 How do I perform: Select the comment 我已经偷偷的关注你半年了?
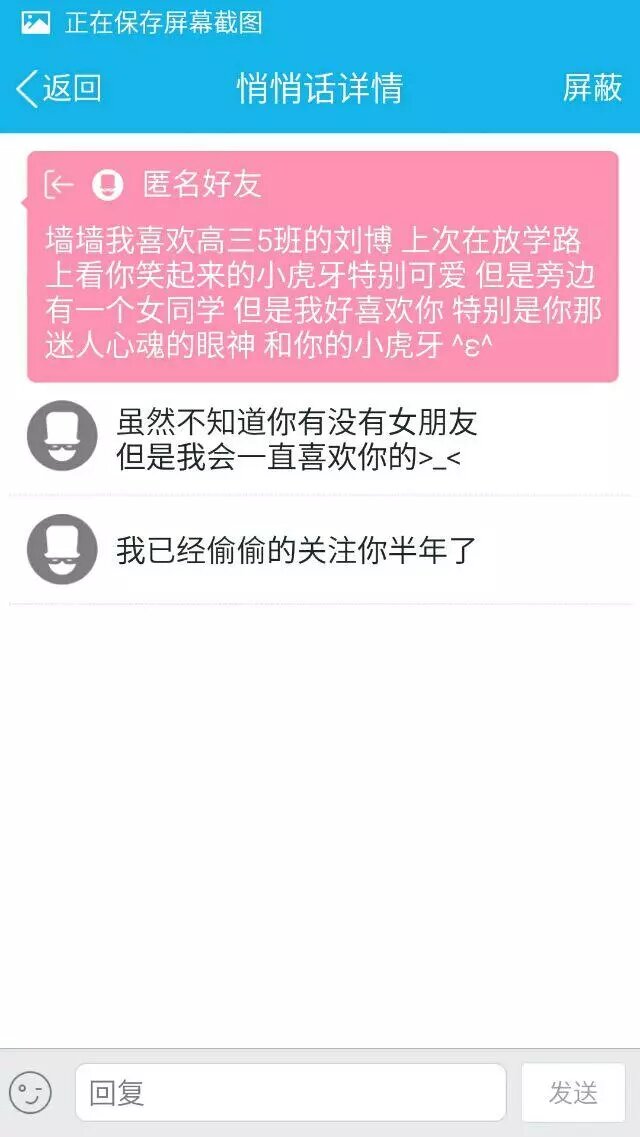296,550
